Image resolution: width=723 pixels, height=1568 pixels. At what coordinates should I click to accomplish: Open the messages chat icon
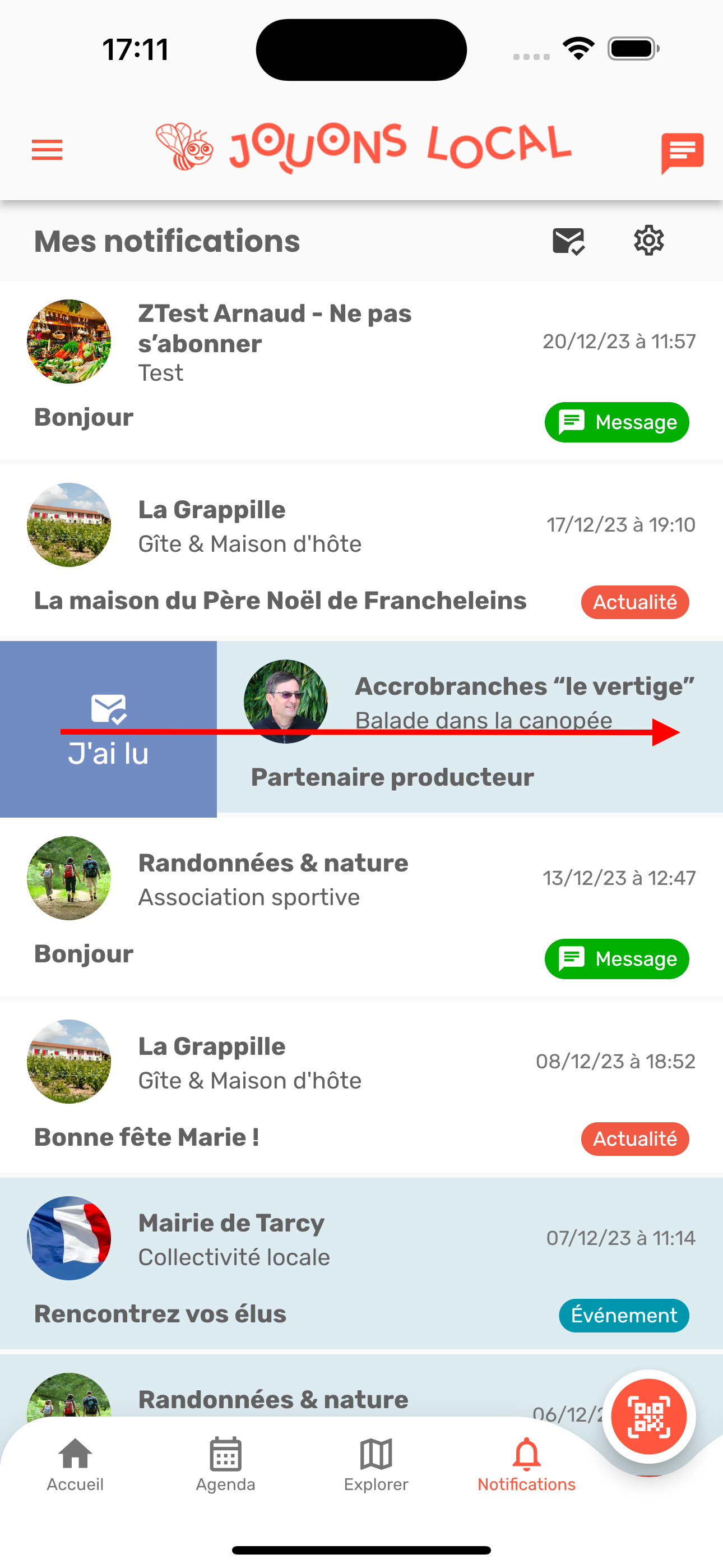click(x=682, y=152)
